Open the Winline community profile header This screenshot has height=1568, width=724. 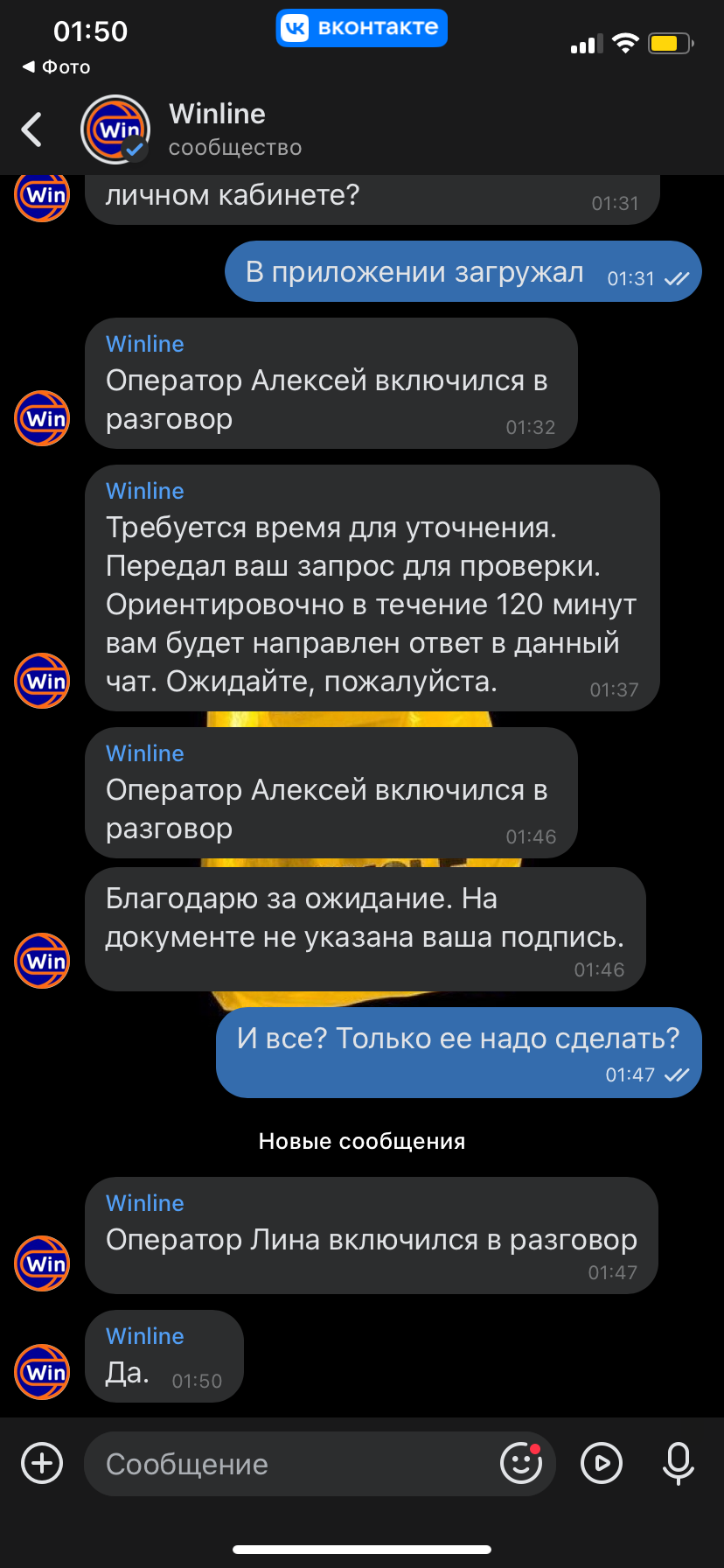coord(234,129)
